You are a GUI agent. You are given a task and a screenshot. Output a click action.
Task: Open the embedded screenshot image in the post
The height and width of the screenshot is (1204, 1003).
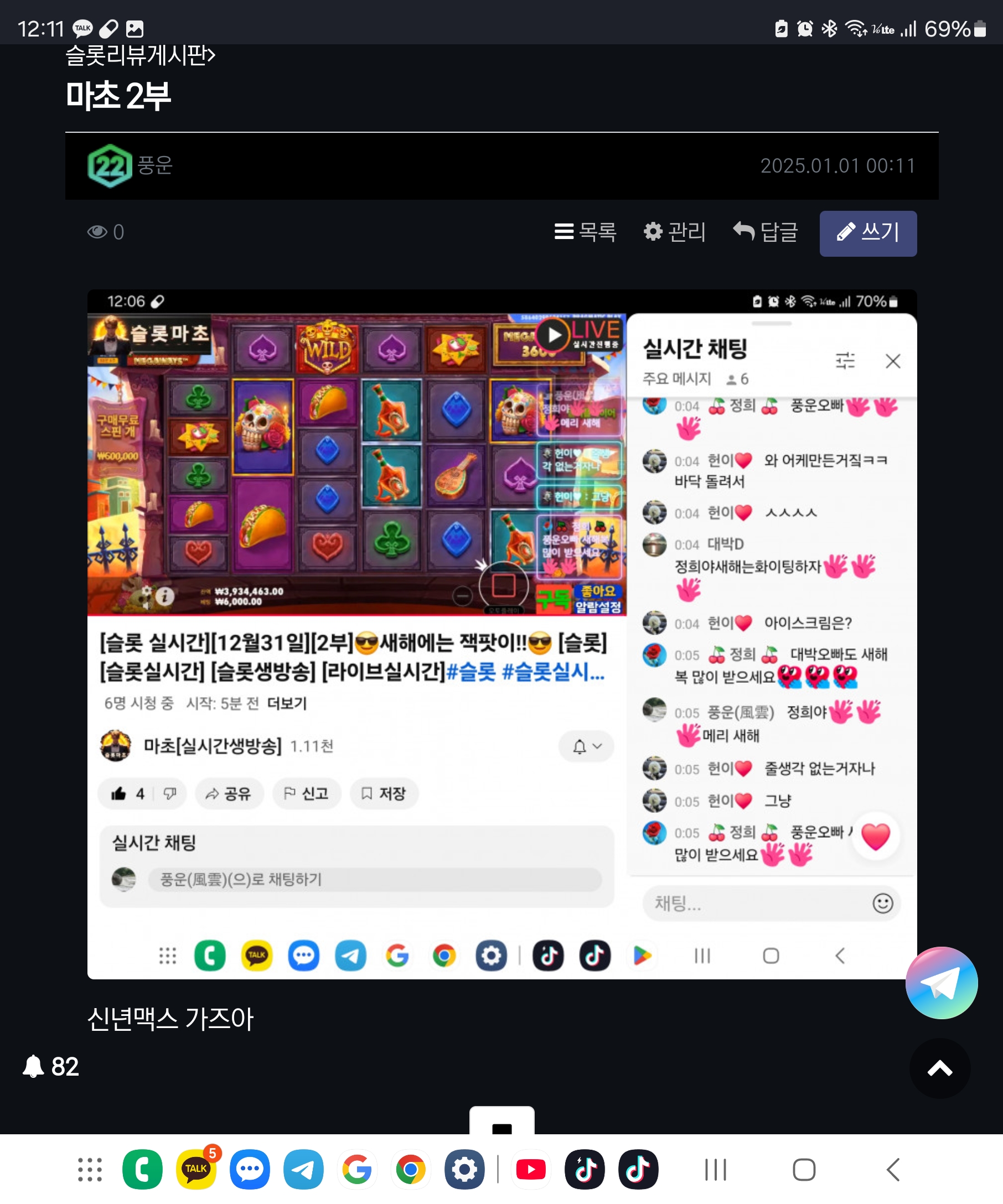(501, 634)
